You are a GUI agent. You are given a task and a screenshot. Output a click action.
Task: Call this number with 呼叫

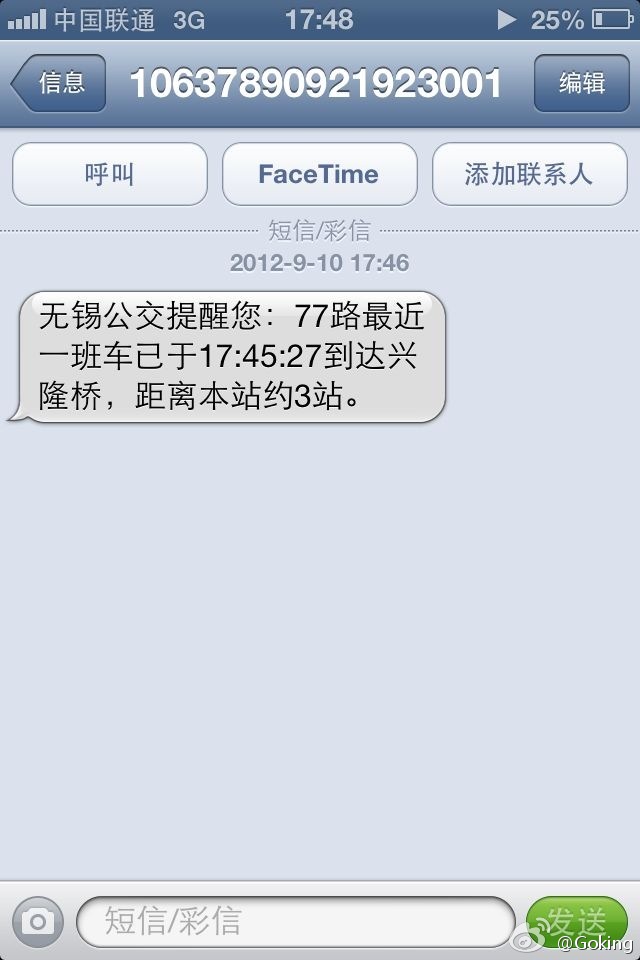click(x=110, y=175)
